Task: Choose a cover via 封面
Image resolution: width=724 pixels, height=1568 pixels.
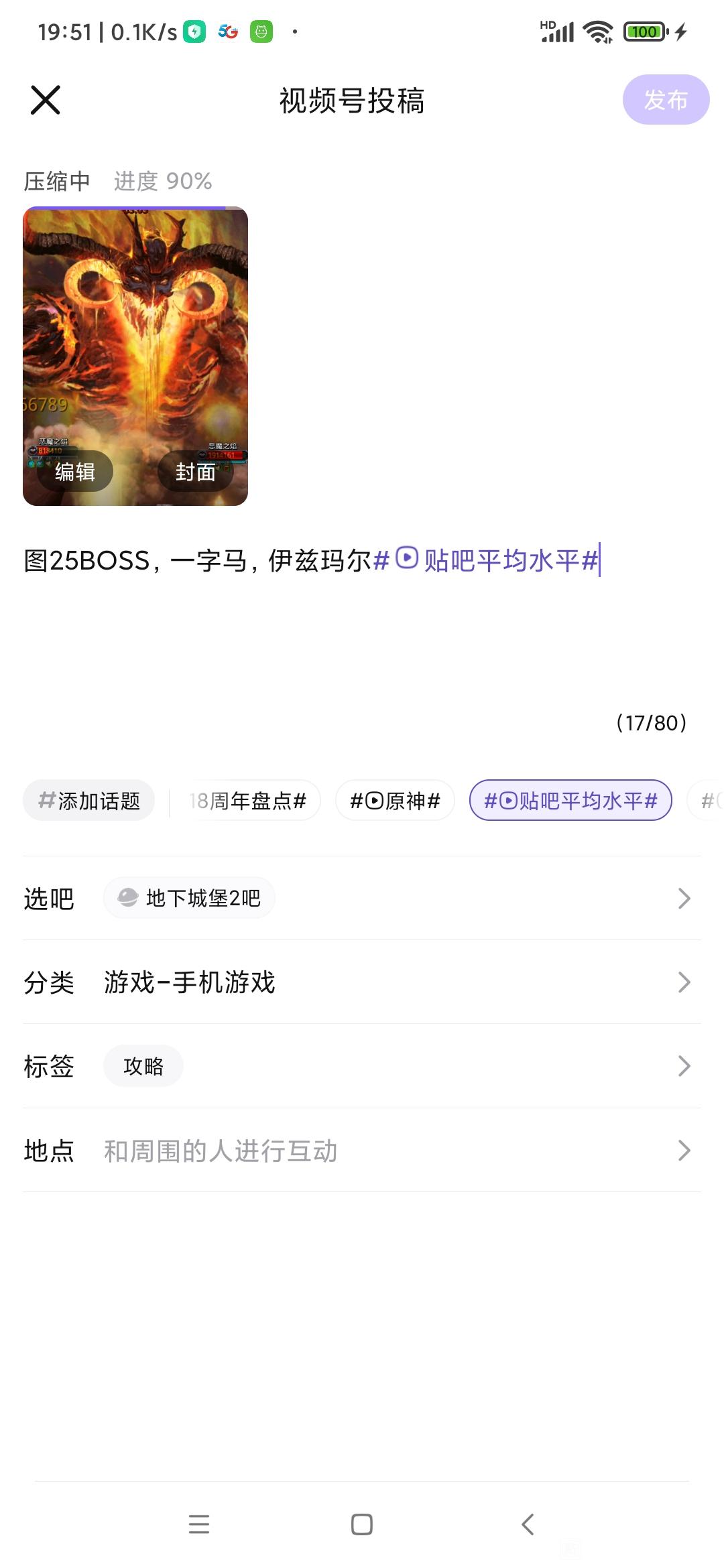Action: (196, 472)
